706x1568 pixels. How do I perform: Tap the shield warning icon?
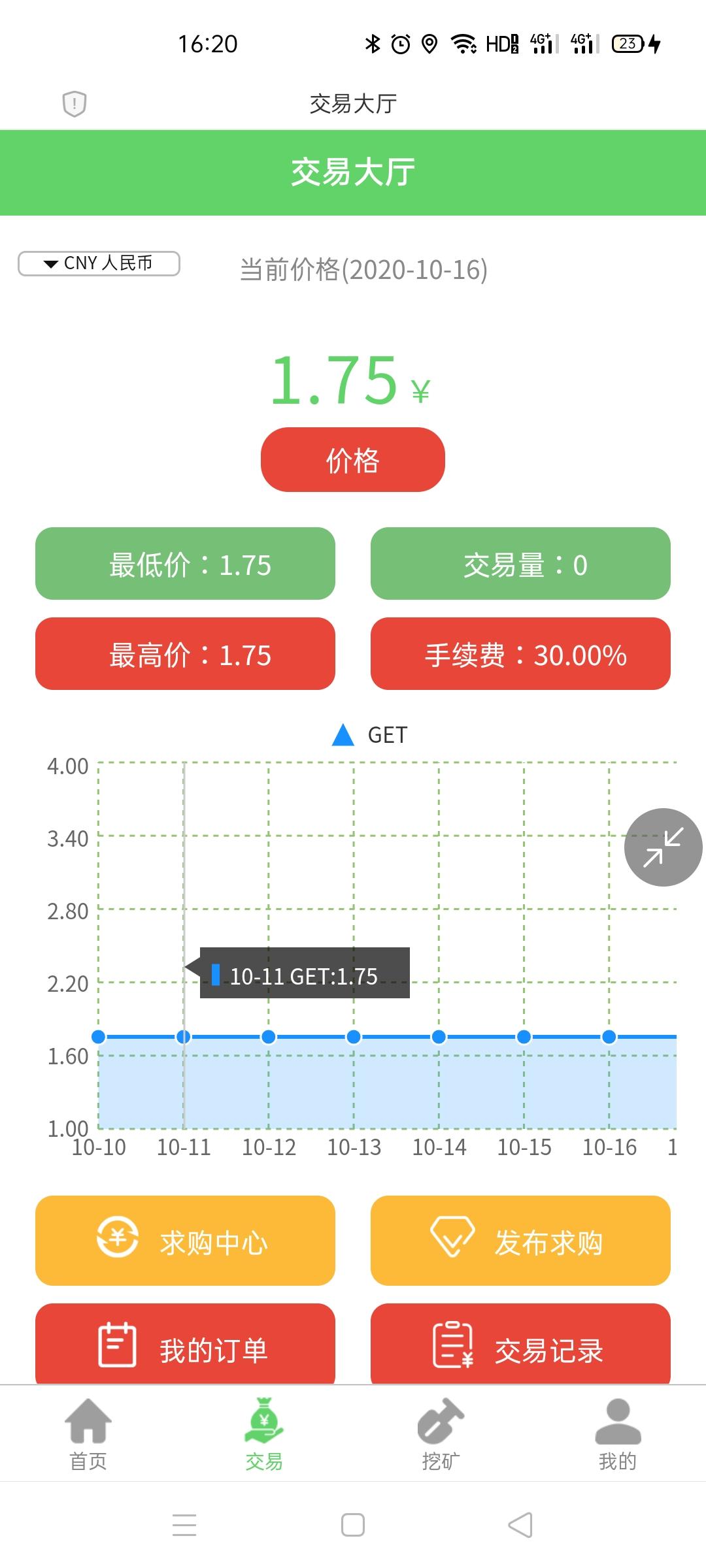tap(75, 104)
